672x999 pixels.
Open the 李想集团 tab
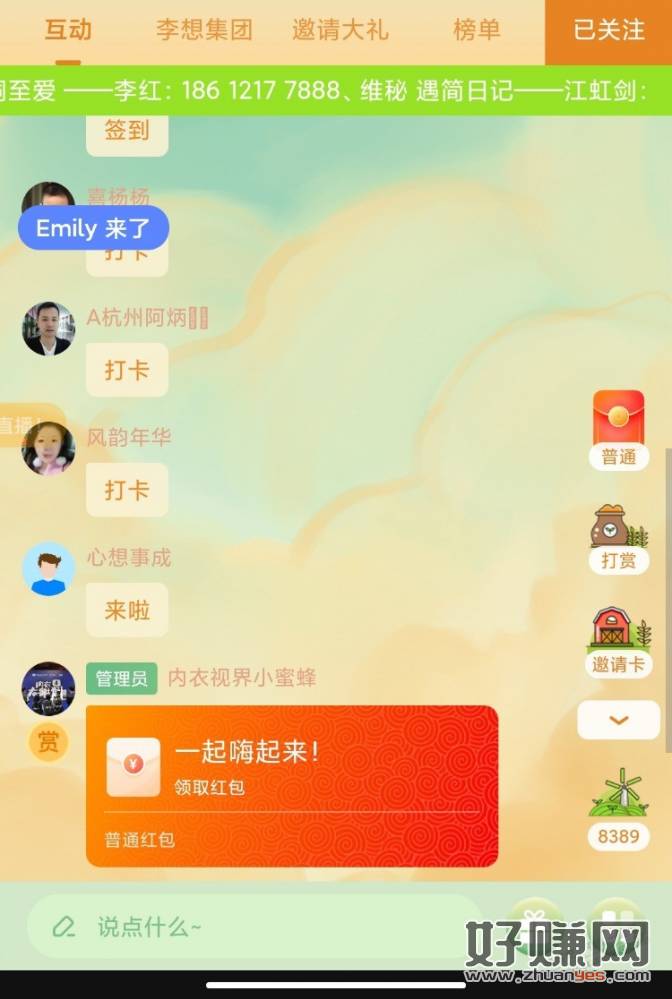204,30
